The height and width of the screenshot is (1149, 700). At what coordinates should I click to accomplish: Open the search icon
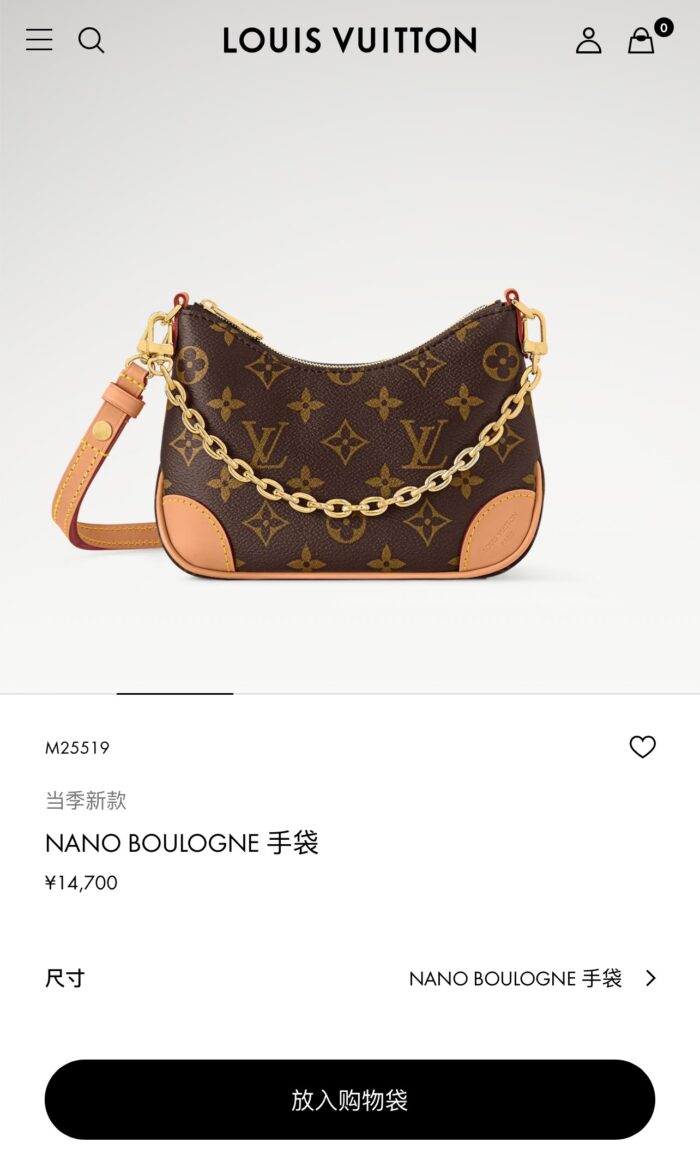click(x=91, y=40)
